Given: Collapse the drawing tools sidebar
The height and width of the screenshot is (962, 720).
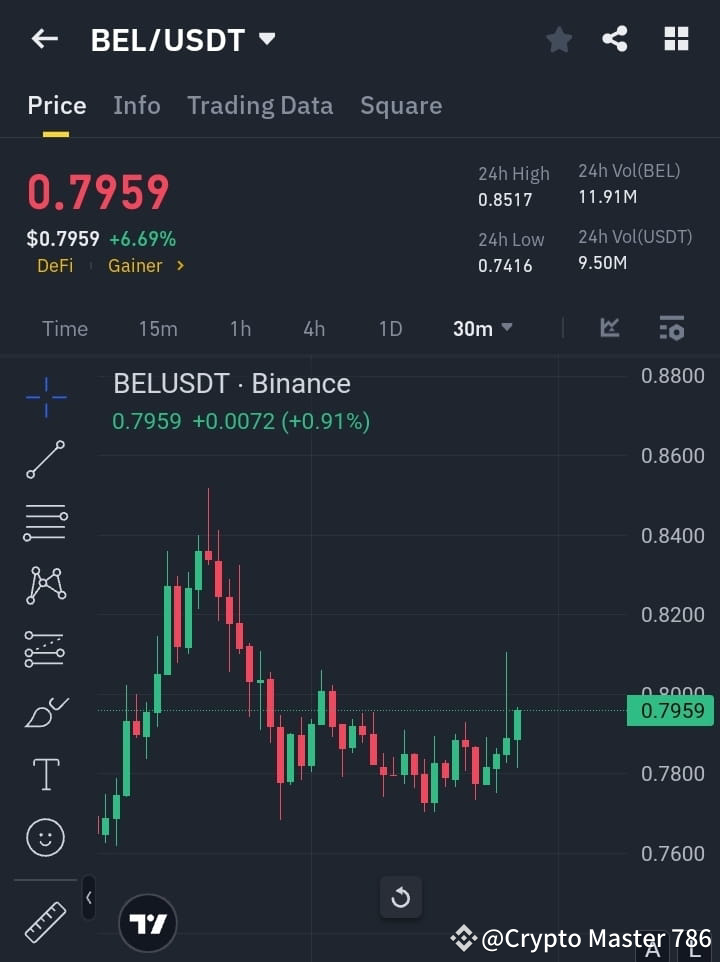Looking at the screenshot, I should point(88,898).
